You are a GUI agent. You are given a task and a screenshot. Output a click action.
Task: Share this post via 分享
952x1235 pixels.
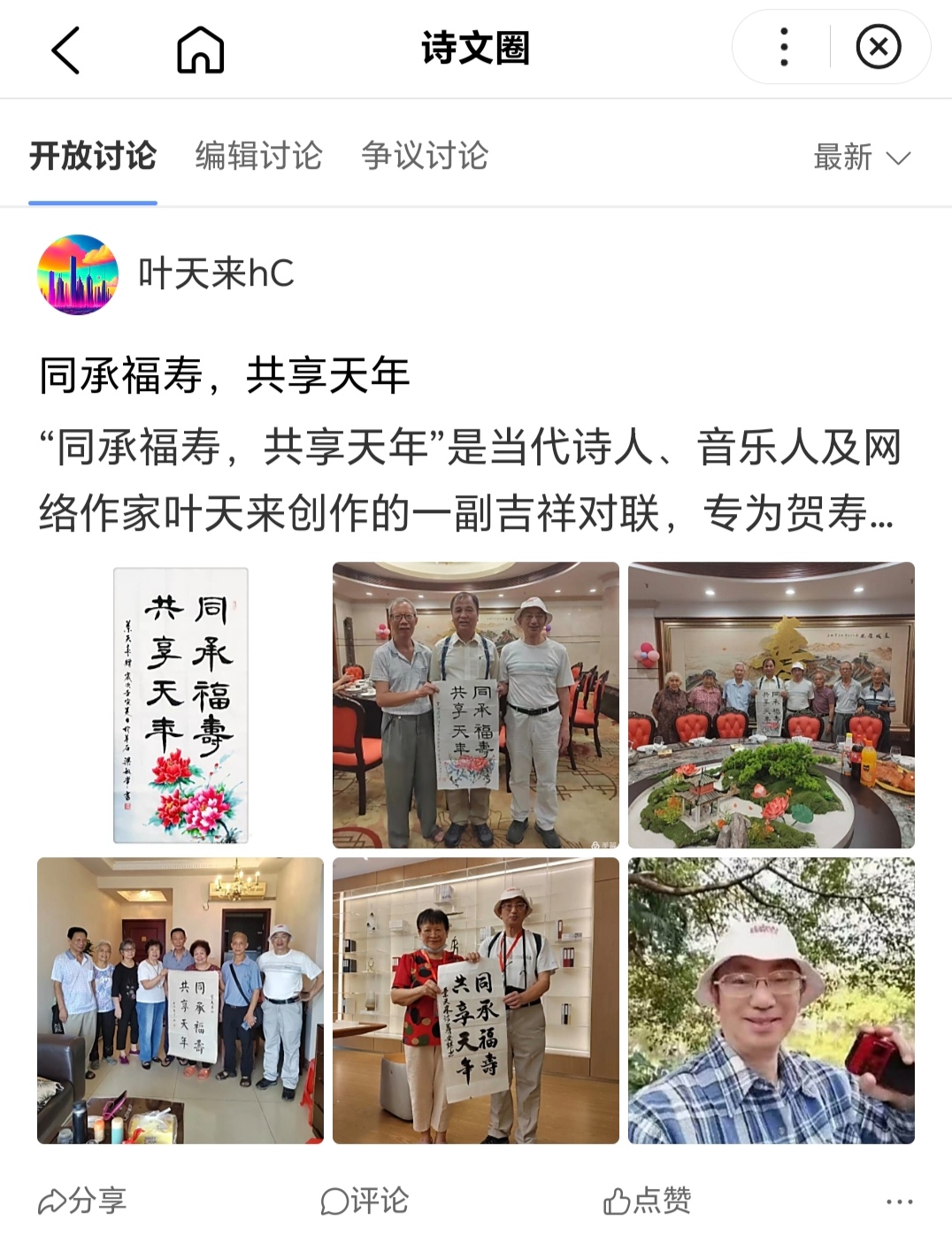click(x=82, y=1200)
